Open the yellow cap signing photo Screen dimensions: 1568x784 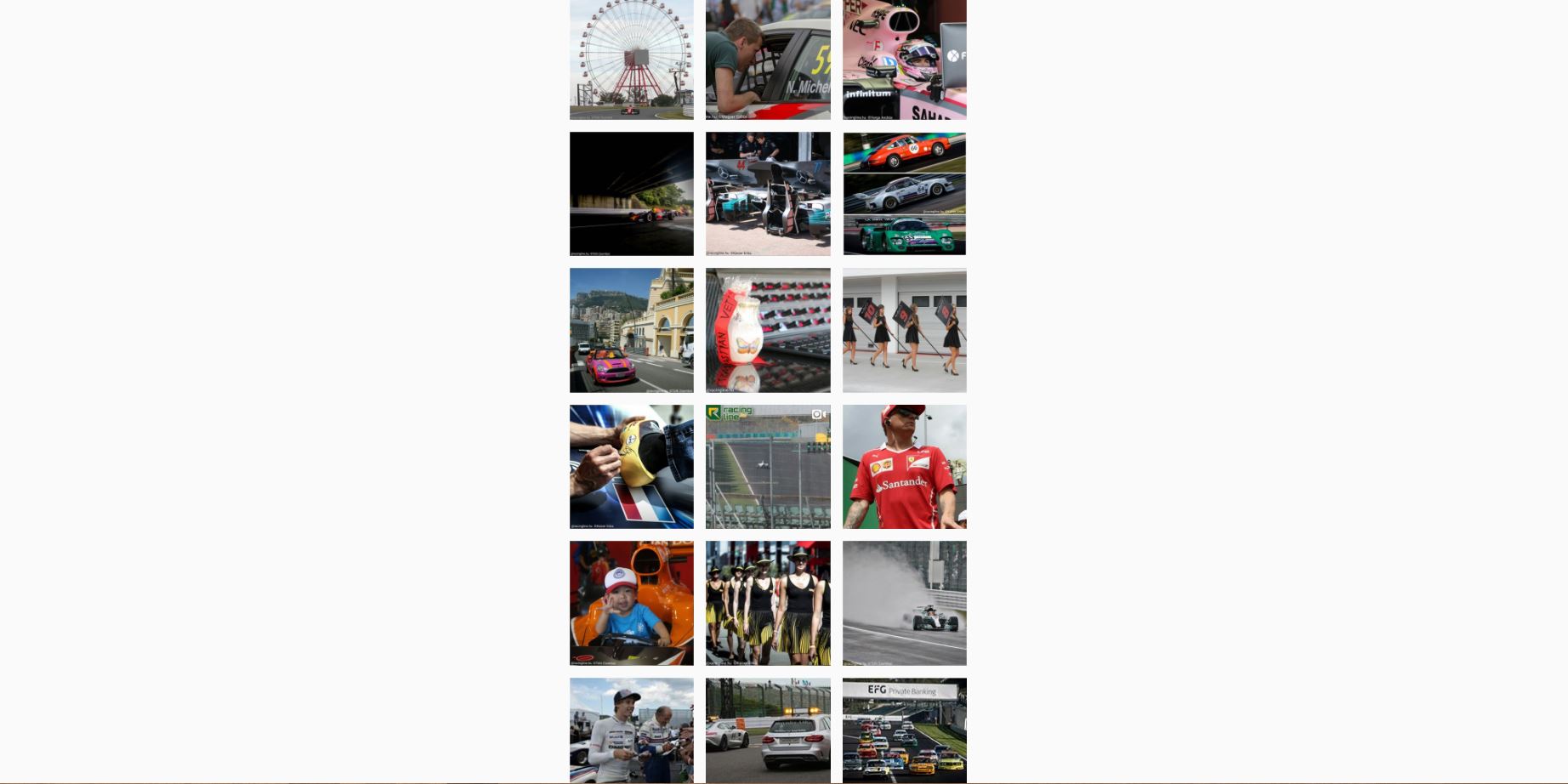point(631,467)
